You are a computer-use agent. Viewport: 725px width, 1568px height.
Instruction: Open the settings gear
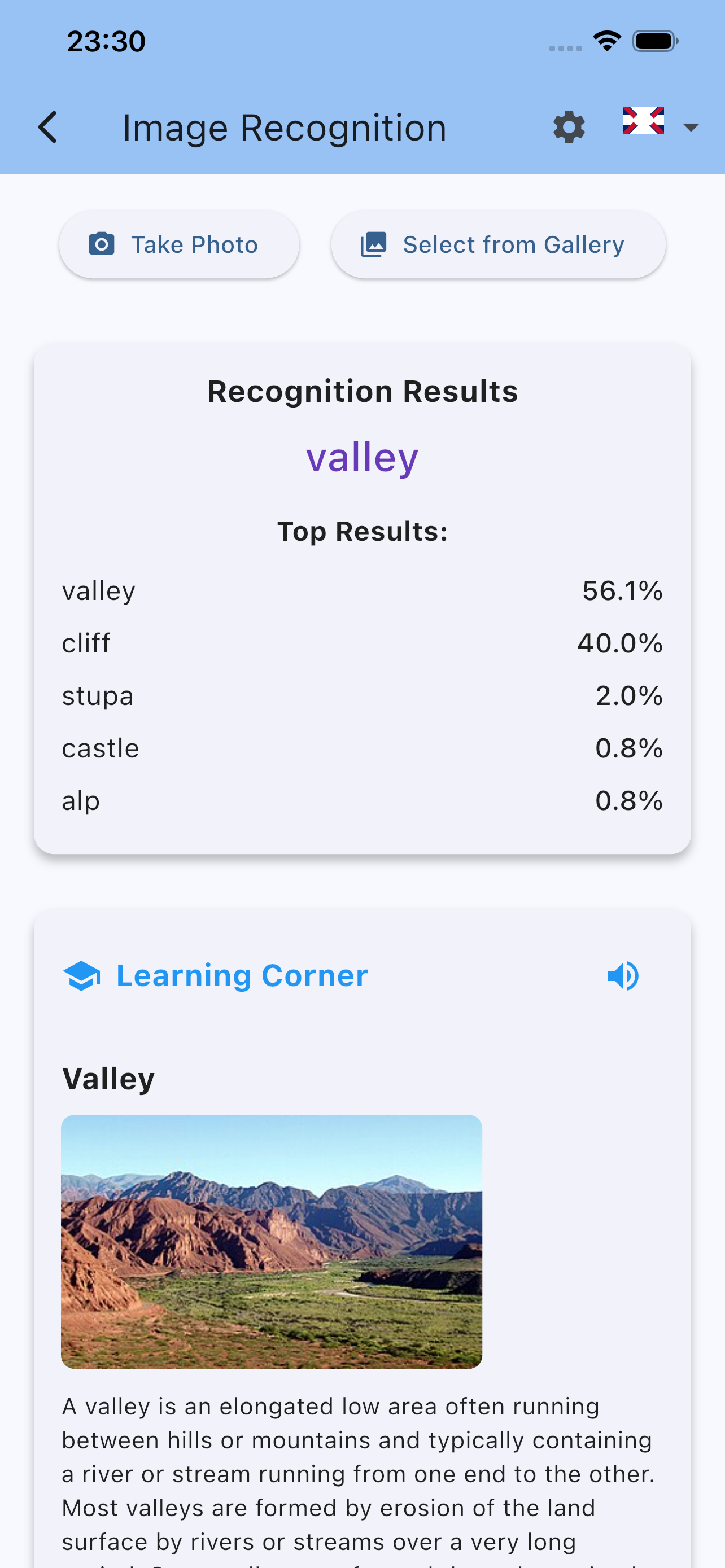[x=569, y=127]
